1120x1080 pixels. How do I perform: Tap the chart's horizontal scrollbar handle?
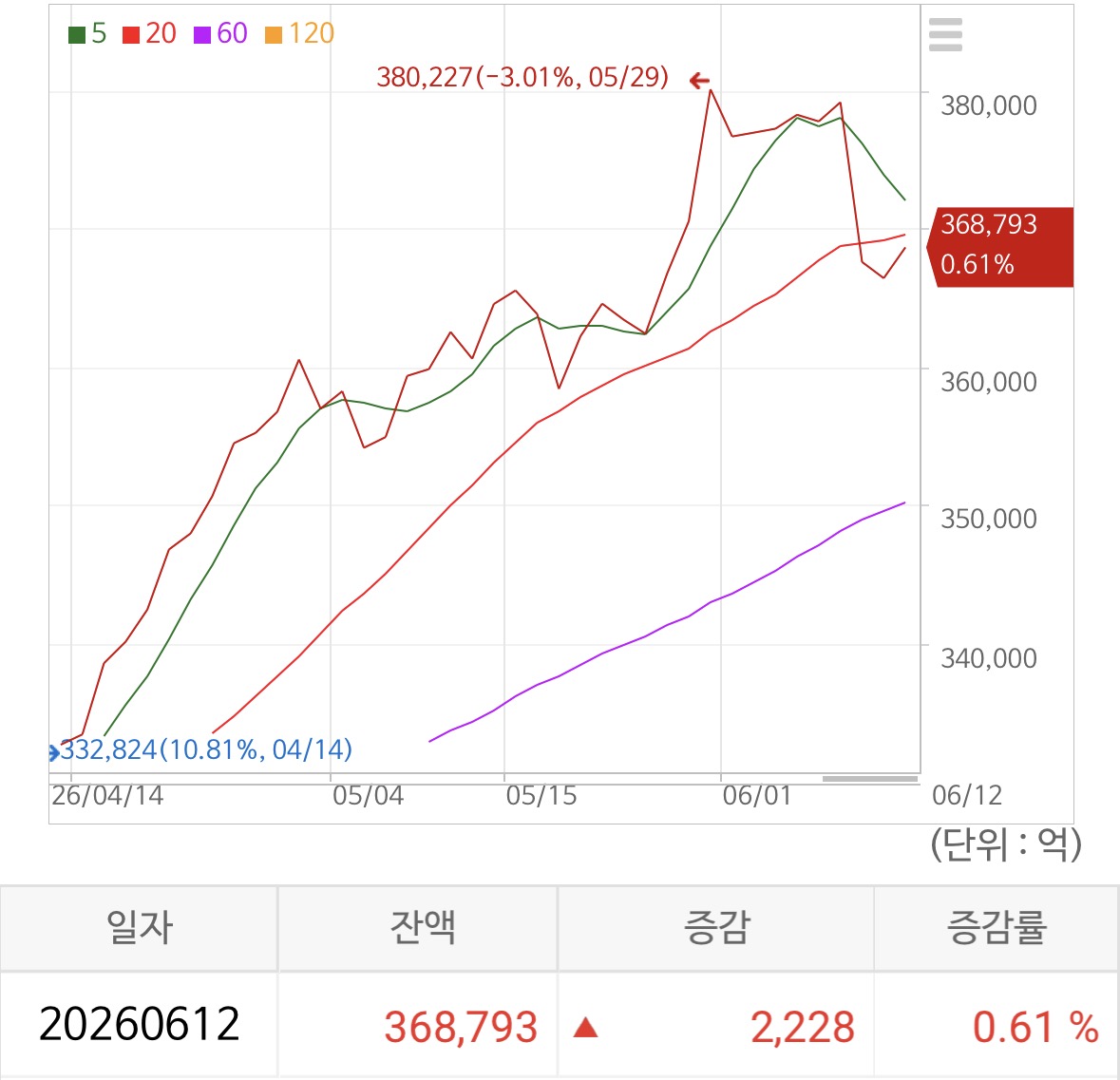coord(870,779)
